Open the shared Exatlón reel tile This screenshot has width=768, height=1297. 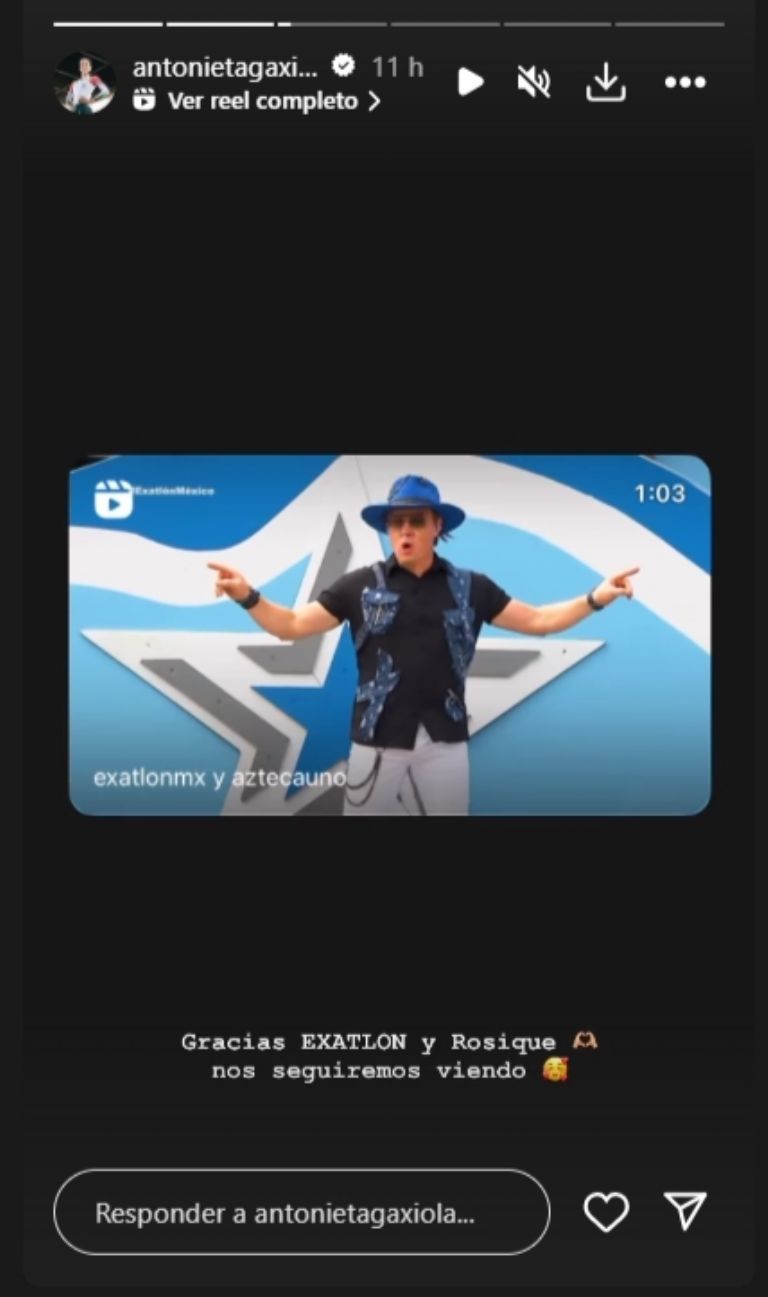389,635
